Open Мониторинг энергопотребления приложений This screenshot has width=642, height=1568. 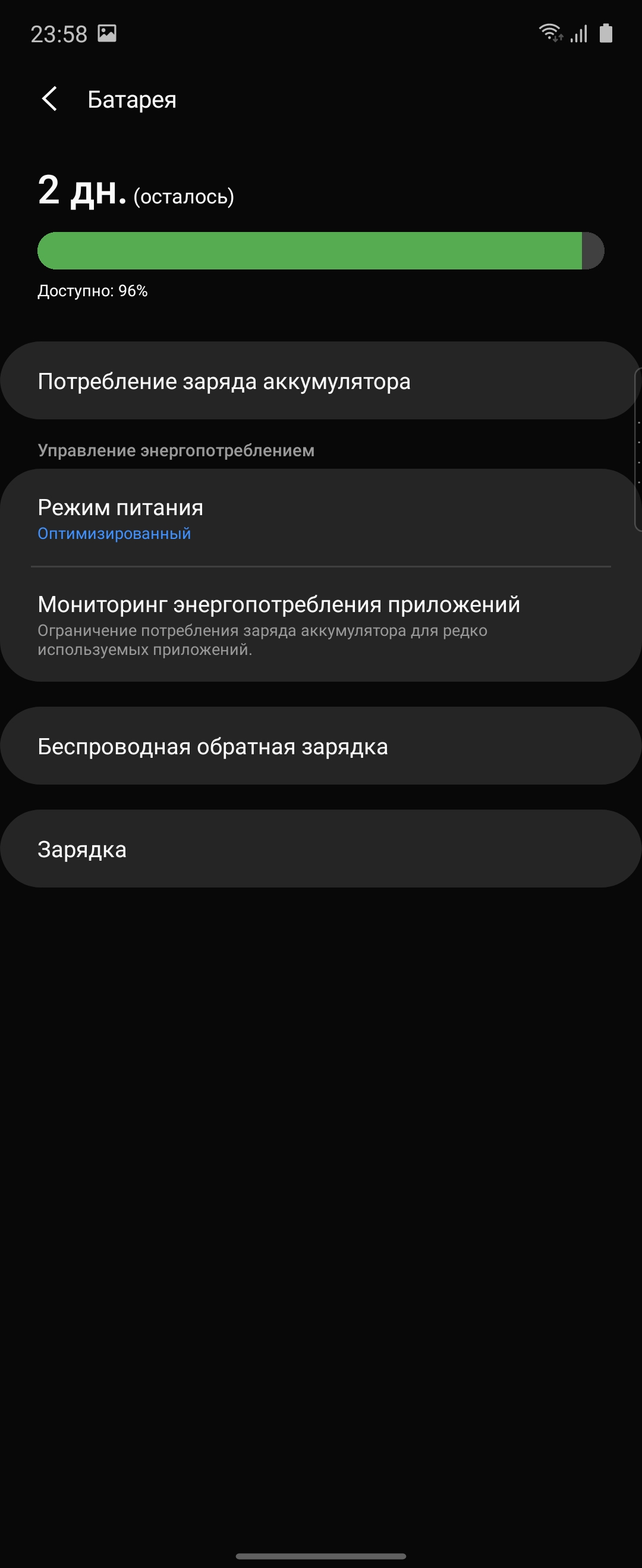click(x=320, y=625)
